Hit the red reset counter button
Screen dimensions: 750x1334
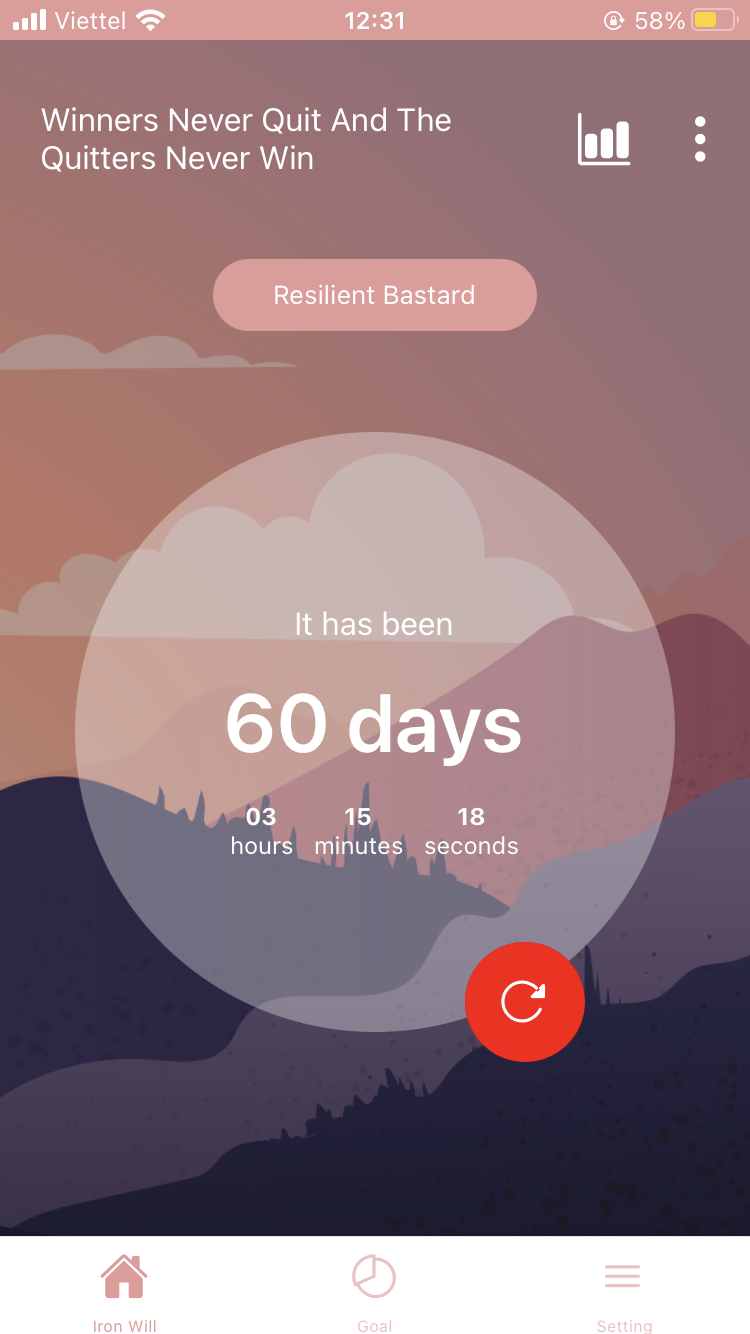pos(525,1001)
